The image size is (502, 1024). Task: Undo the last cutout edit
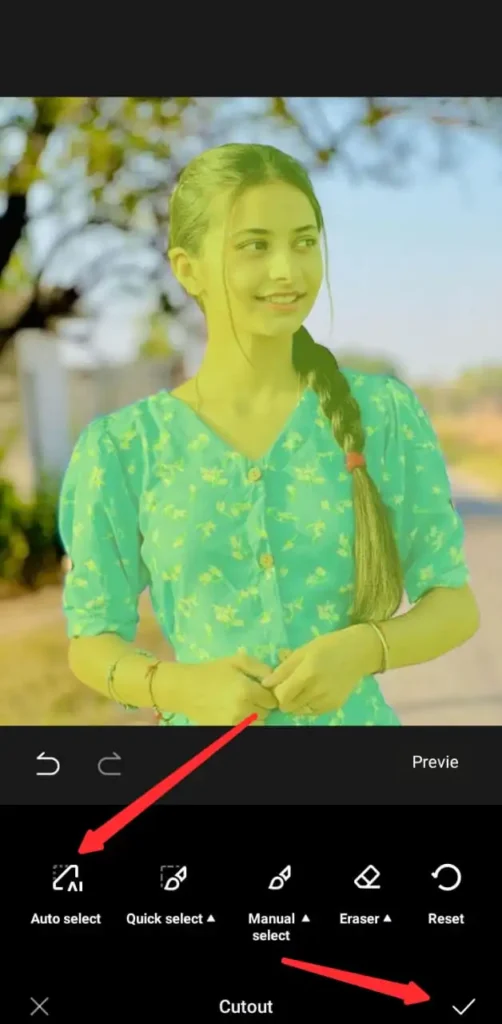click(x=48, y=763)
